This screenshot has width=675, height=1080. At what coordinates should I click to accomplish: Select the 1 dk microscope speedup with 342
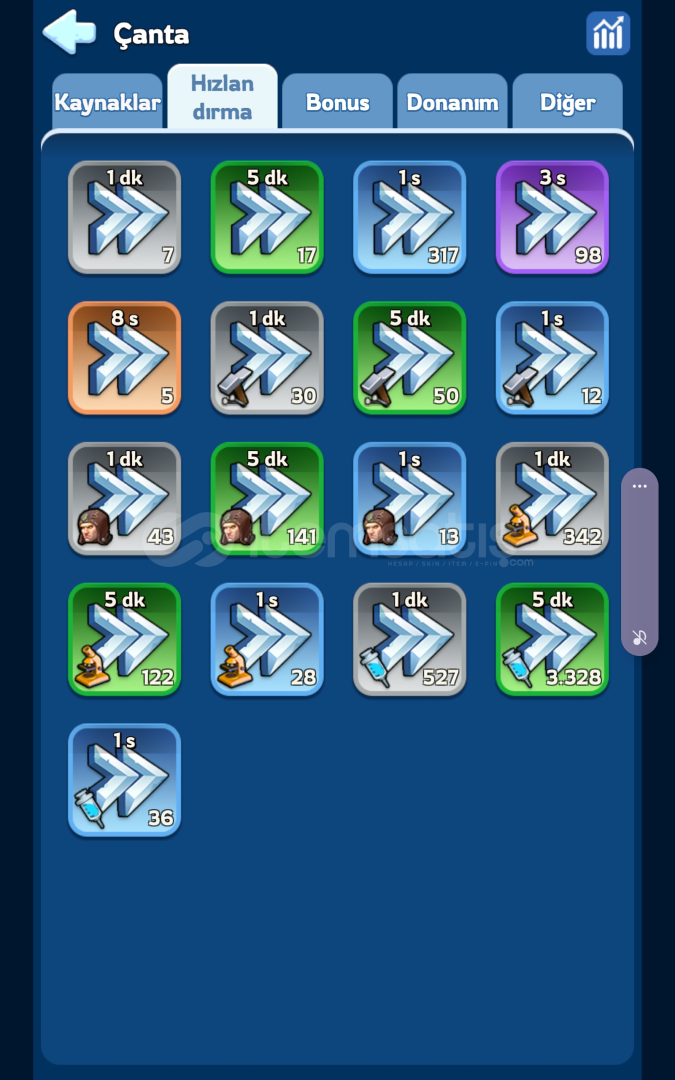coord(552,499)
